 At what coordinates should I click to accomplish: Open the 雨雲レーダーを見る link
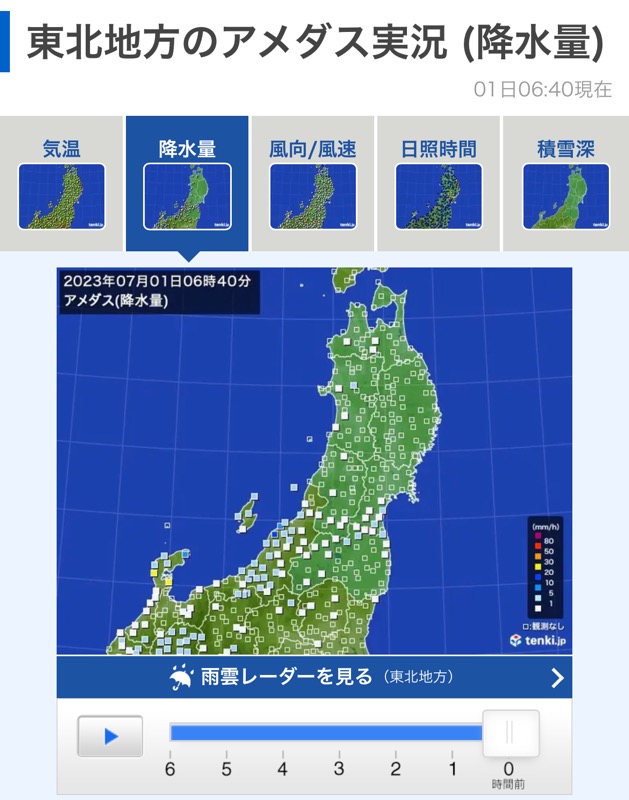tap(314, 677)
